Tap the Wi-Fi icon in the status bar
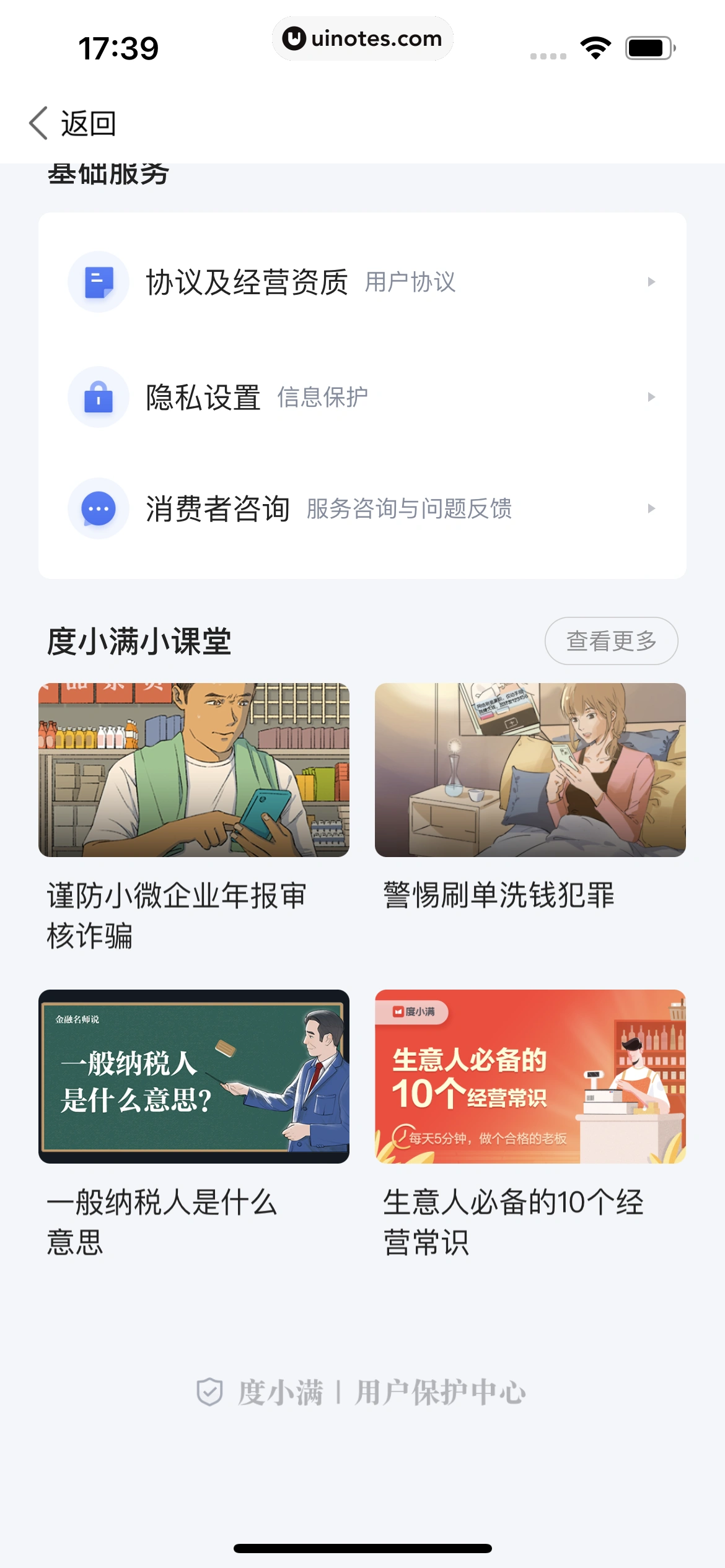Image resolution: width=725 pixels, height=1568 pixels. (595, 46)
